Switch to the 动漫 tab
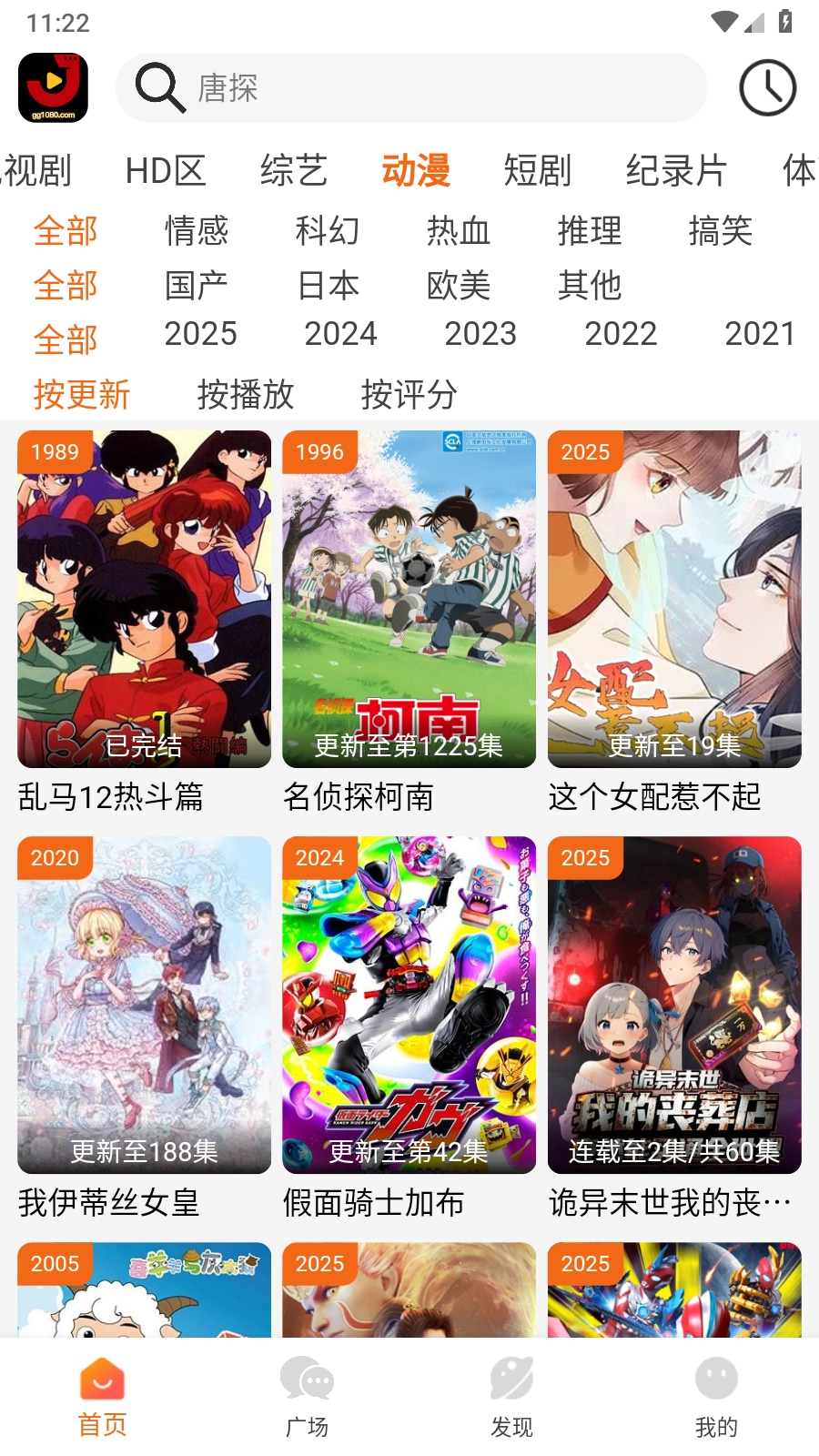Viewport: 819px width, 1456px height. [x=417, y=170]
